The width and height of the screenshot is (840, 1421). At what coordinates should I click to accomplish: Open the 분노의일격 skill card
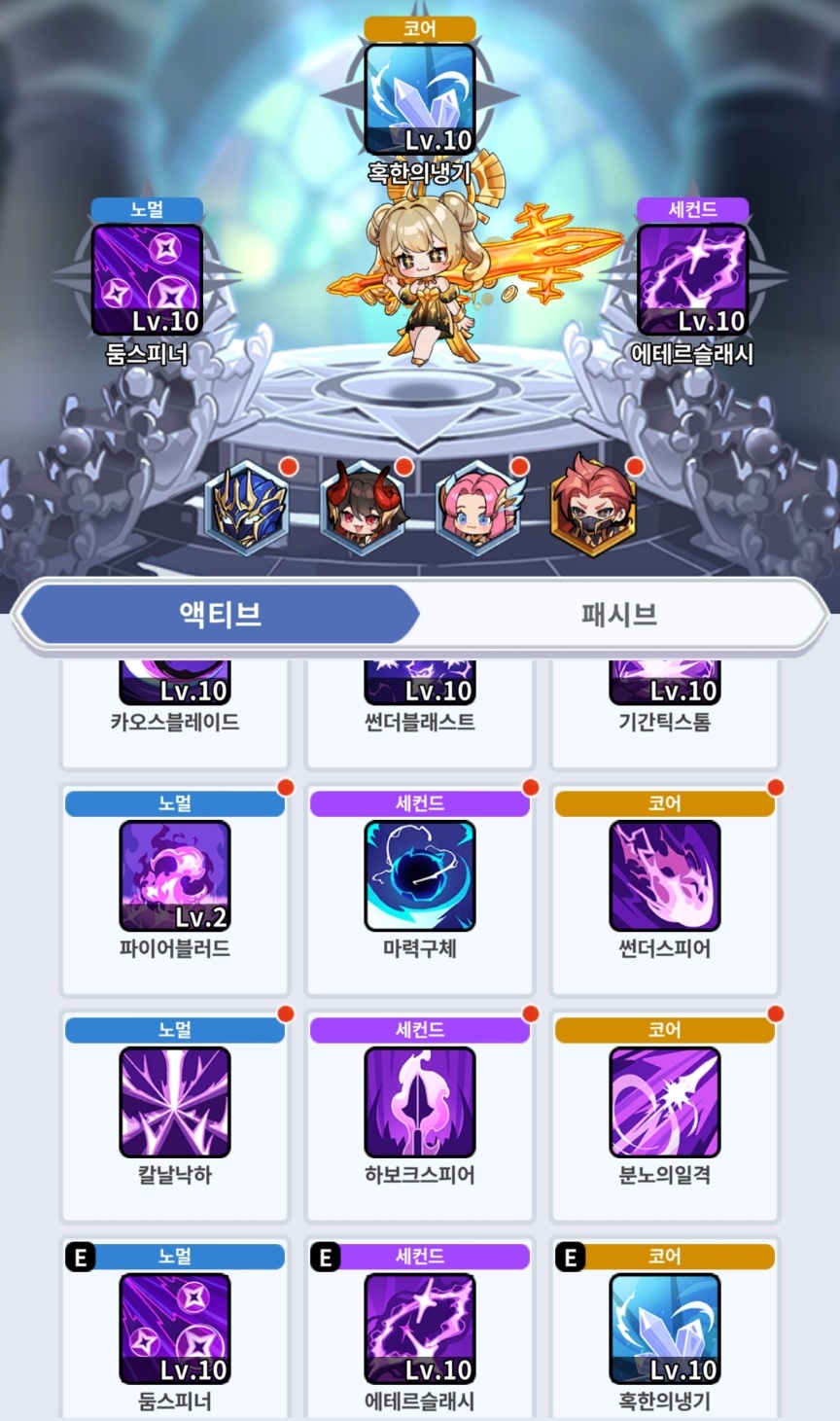pyautogui.click(x=665, y=1103)
